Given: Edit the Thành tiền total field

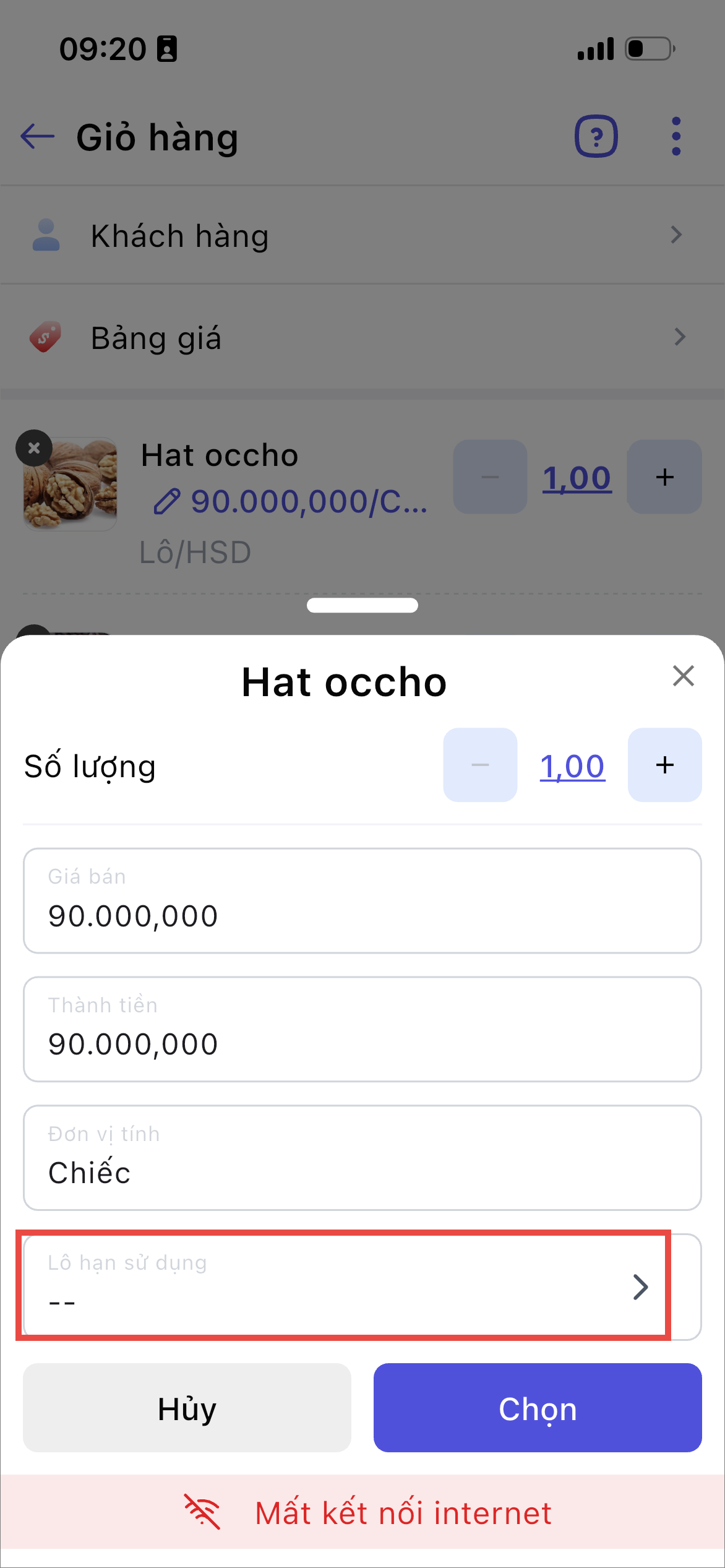Looking at the screenshot, I should point(362,1030).
